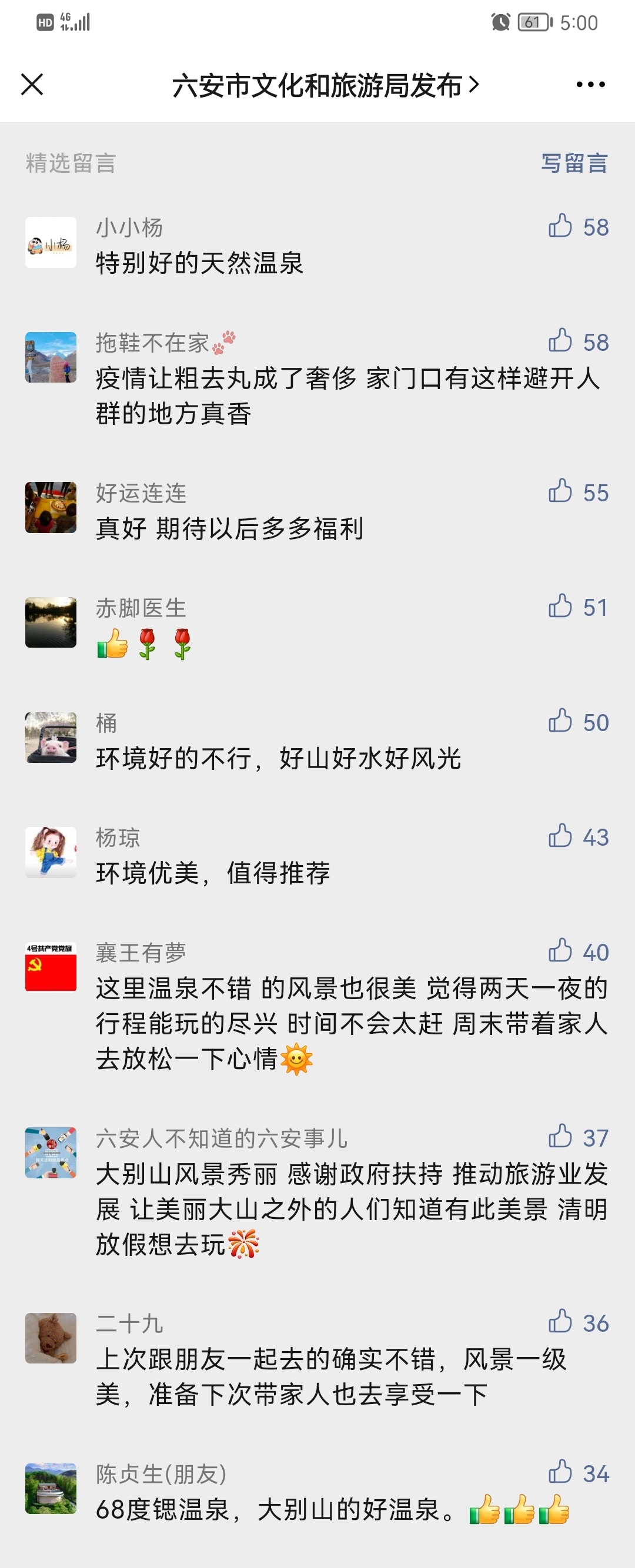Like 好运连连's comment
635x1568 pixels.
tap(560, 491)
